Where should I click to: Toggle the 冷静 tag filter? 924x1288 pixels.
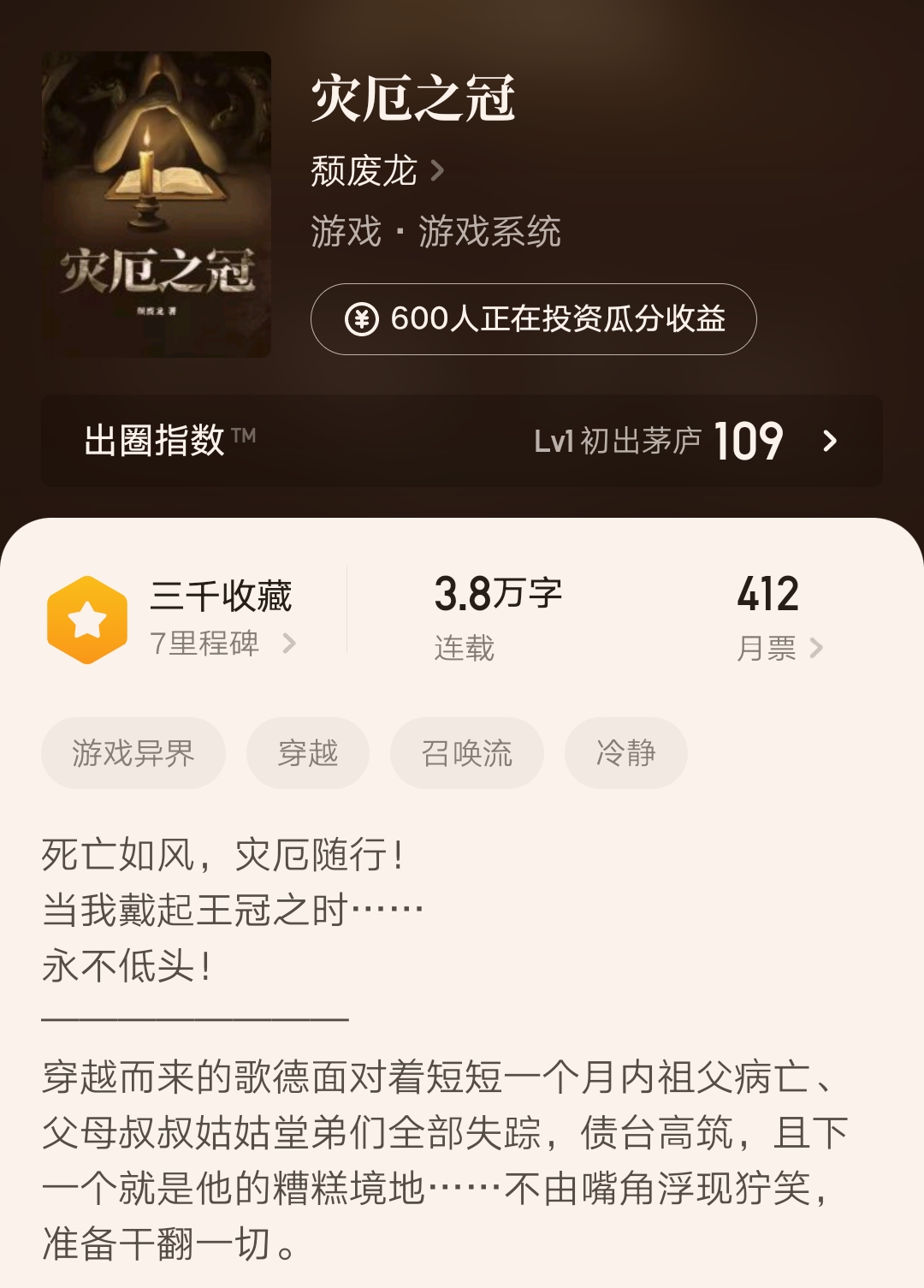pyautogui.click(x=625, y=753)
